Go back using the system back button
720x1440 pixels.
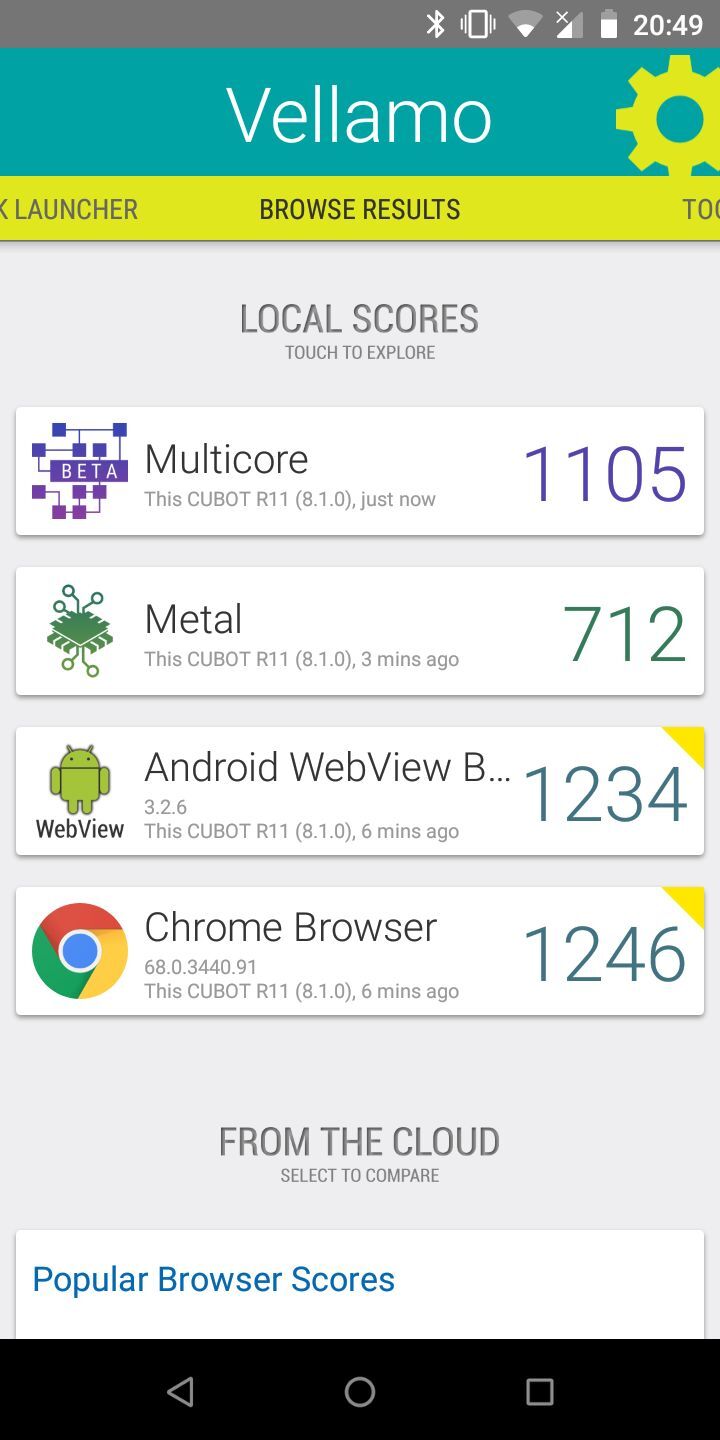pos(180,1391)
